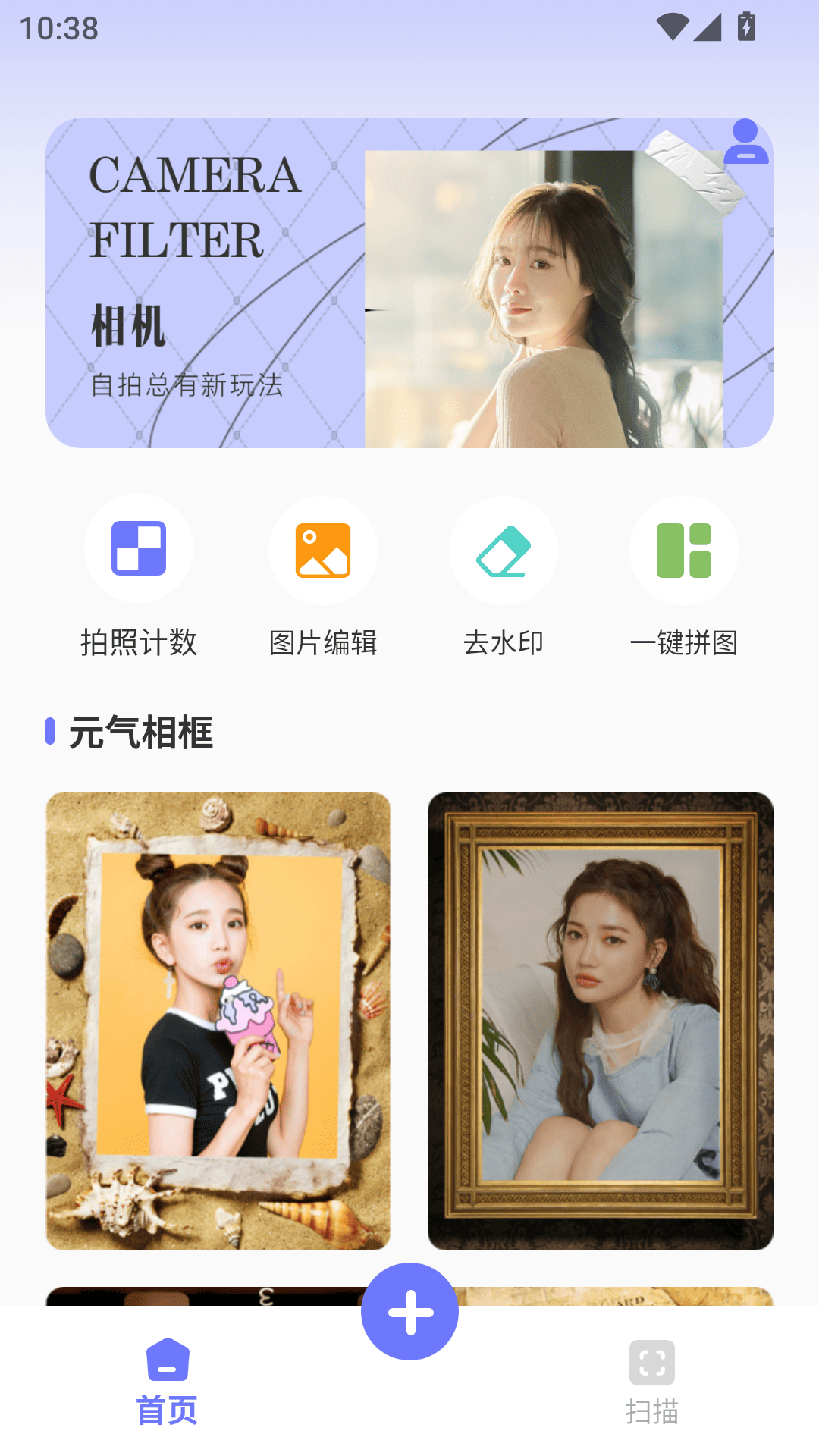Tap the 首页 home icon
This screenshot has width=819, height=1456.
(x=166, y=1360)
